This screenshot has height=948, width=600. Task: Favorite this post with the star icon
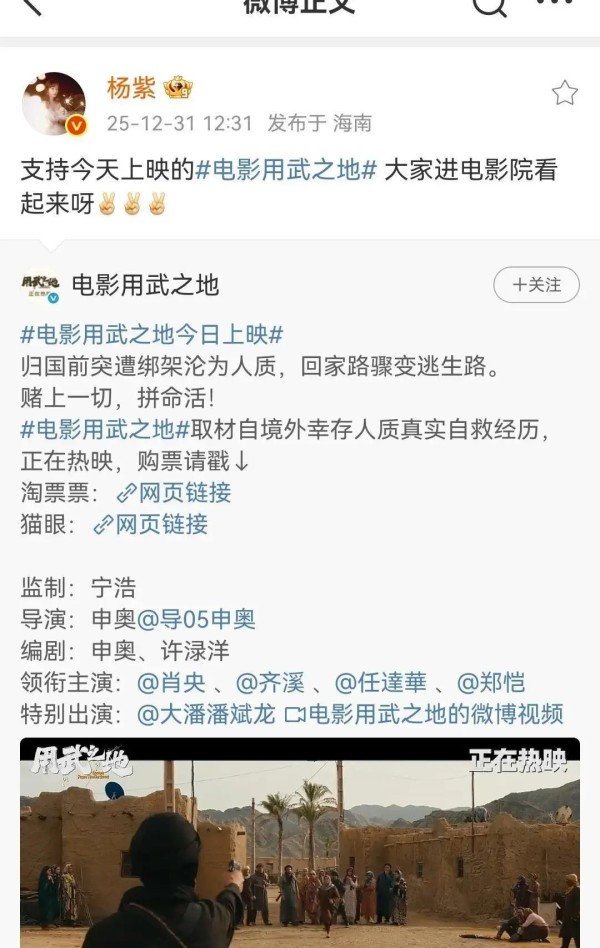pos(564,93)
